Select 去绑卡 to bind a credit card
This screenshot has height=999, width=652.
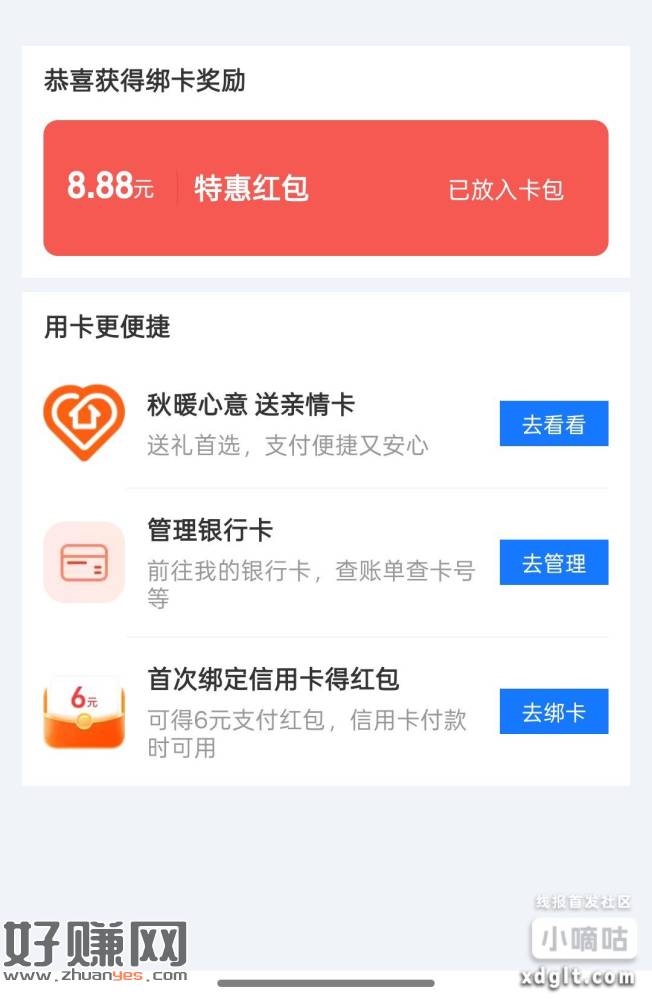553,712
